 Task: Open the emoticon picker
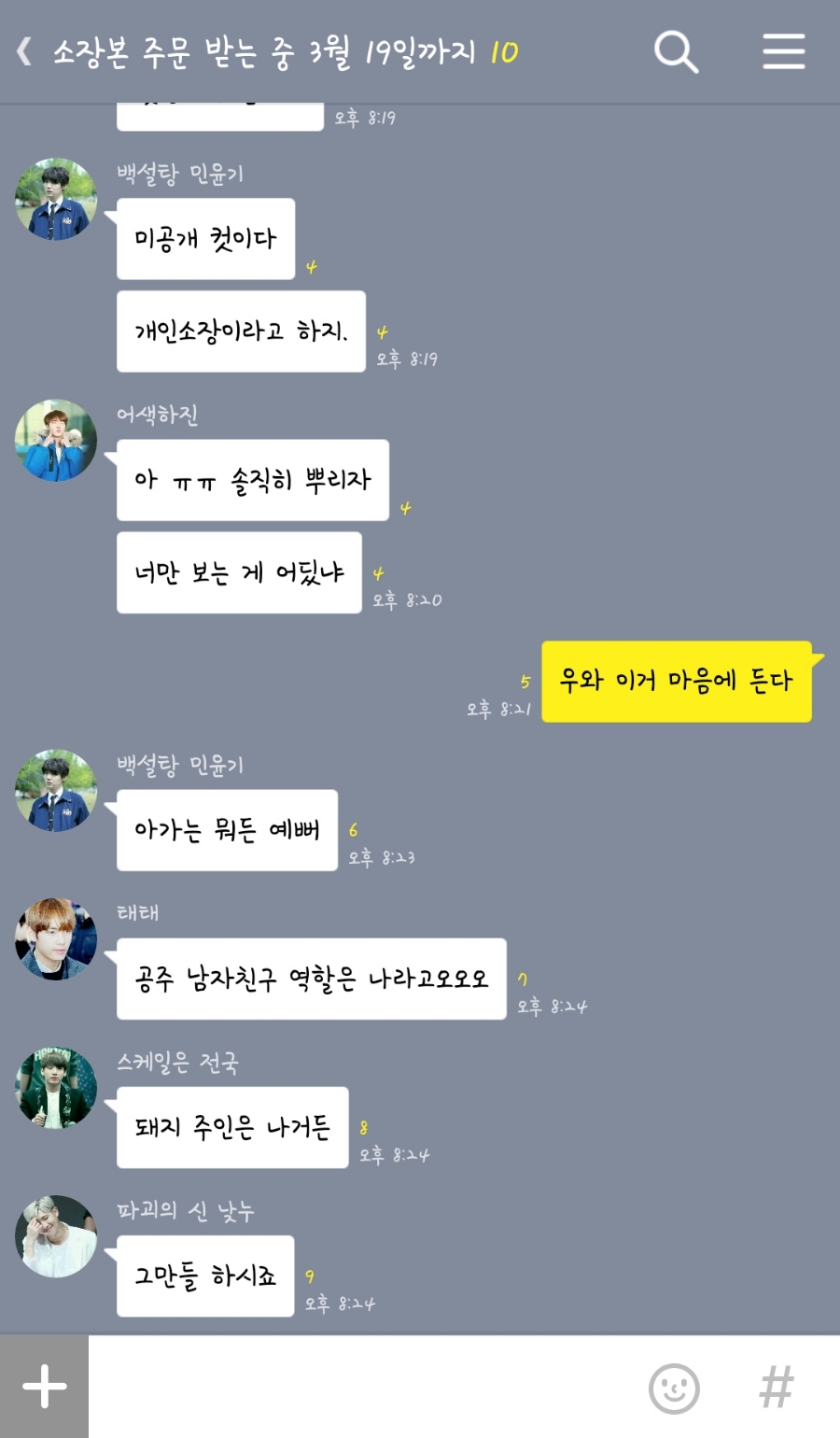(x=674, y=1388)
